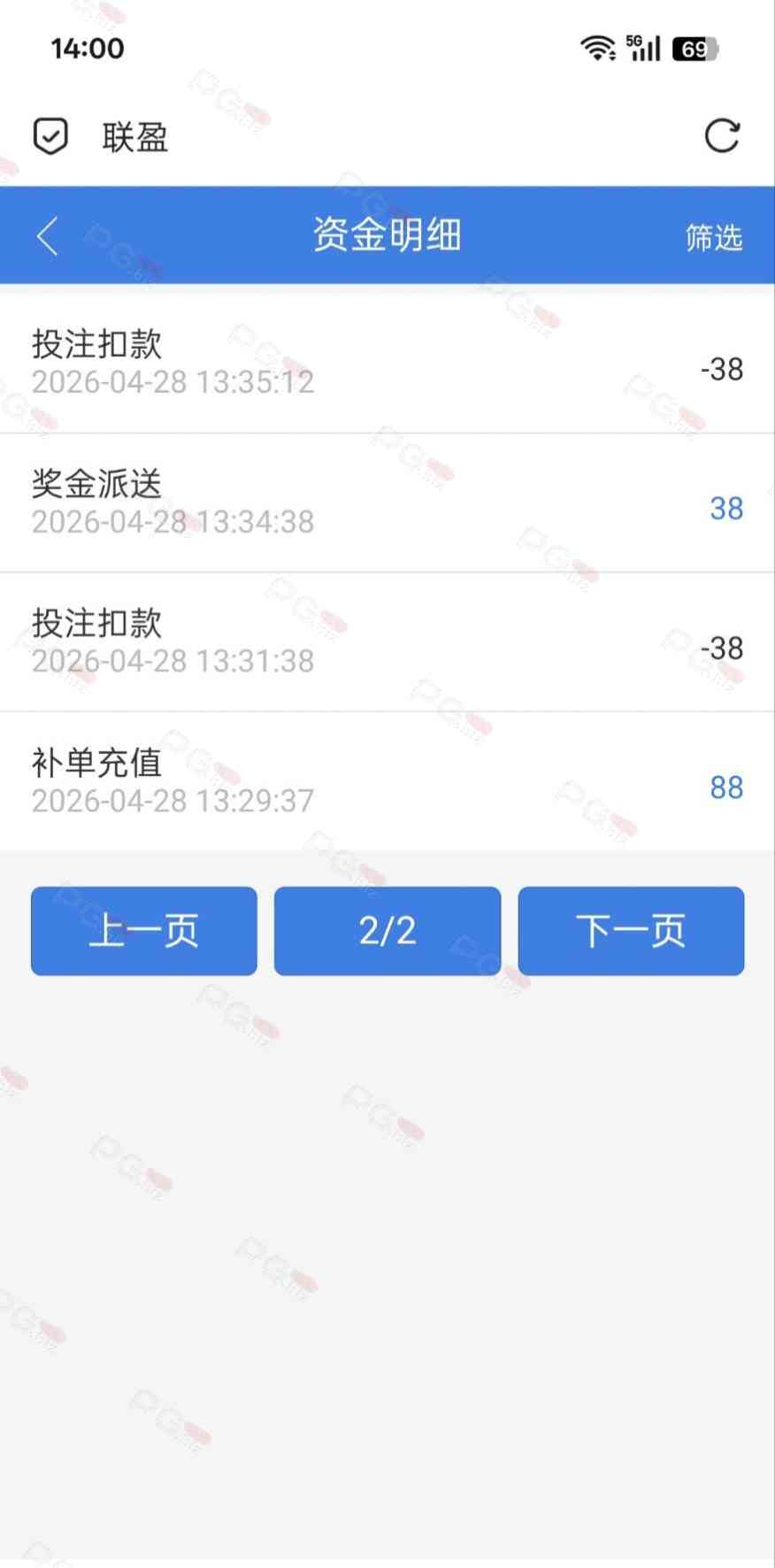The image size is (775, 1568).
Task: Tap the refresh icon at top right
Action: [x=721, y=136]
